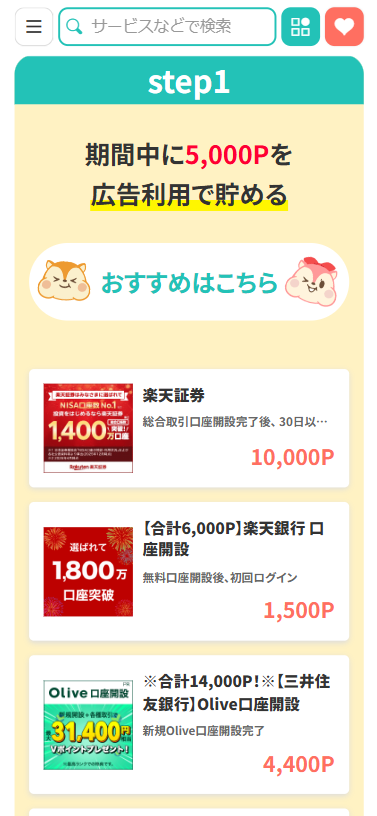Open the hamburger menu

click(34, 27)
